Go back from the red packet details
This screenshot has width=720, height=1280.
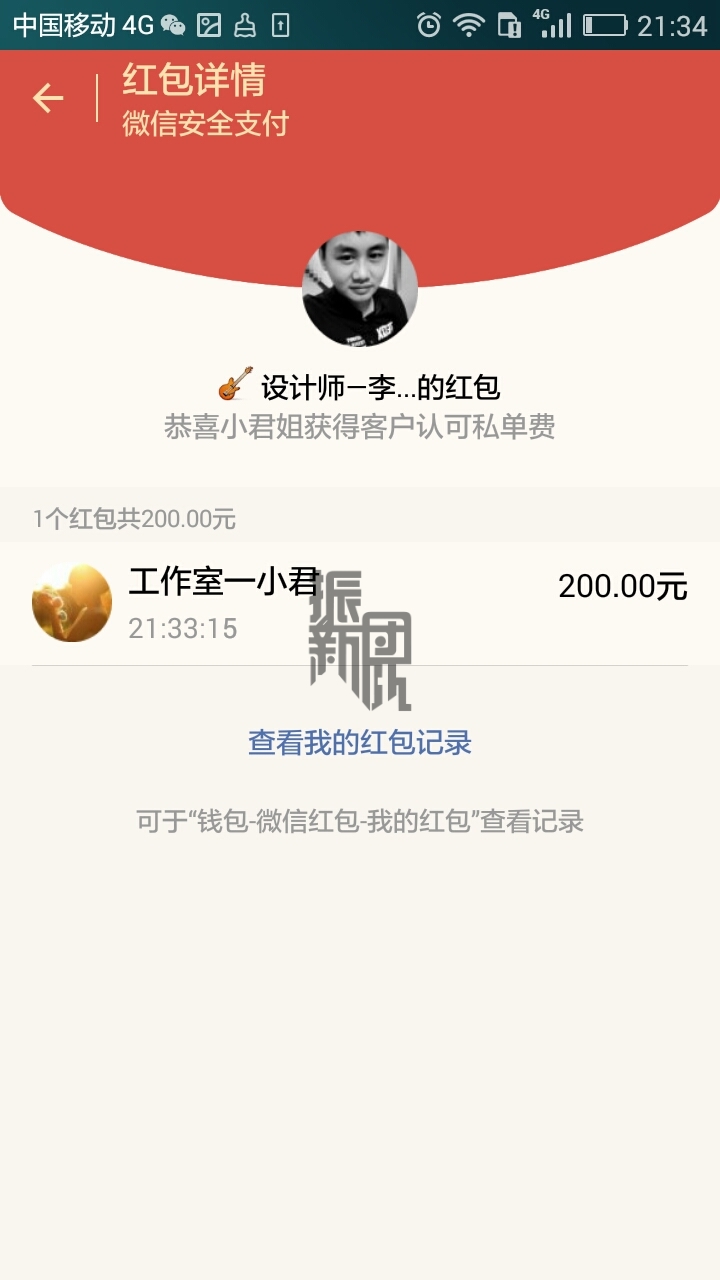click(x=48, y=98)
